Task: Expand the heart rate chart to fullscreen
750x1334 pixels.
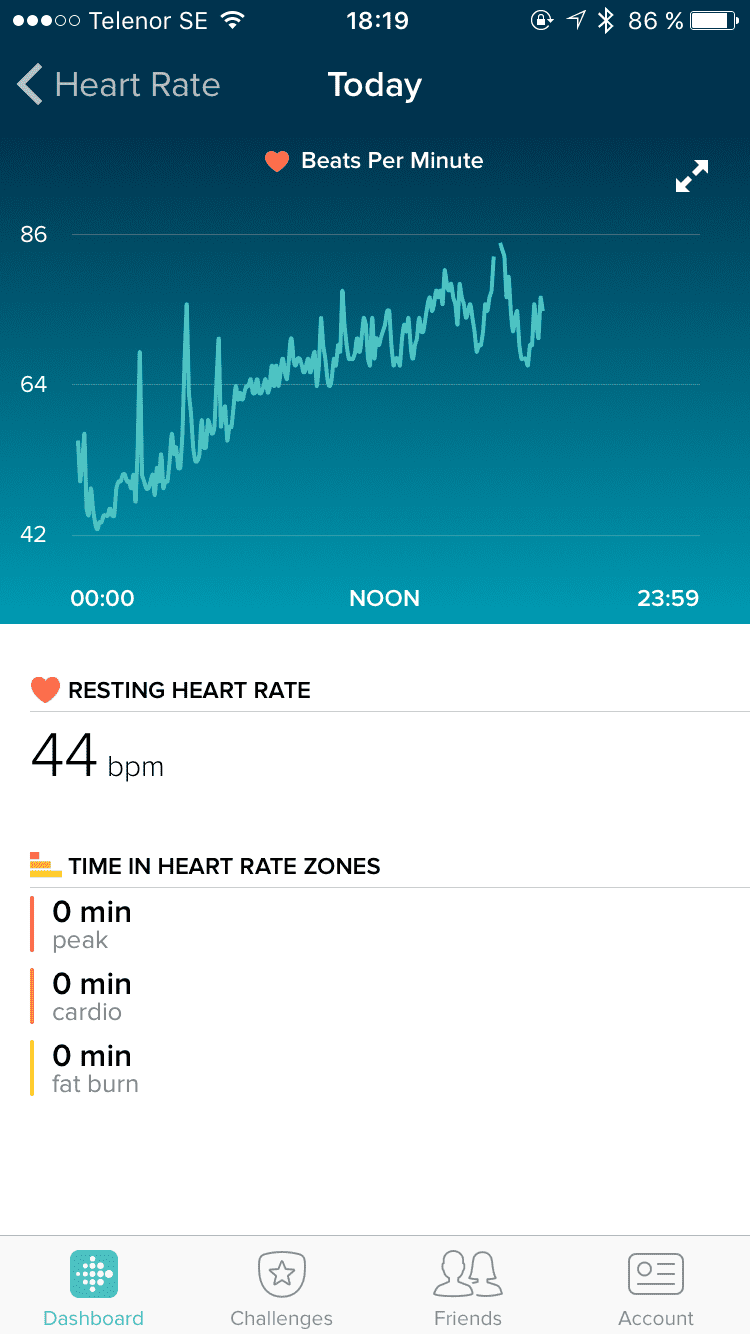Action: click(x=692, y=177)
